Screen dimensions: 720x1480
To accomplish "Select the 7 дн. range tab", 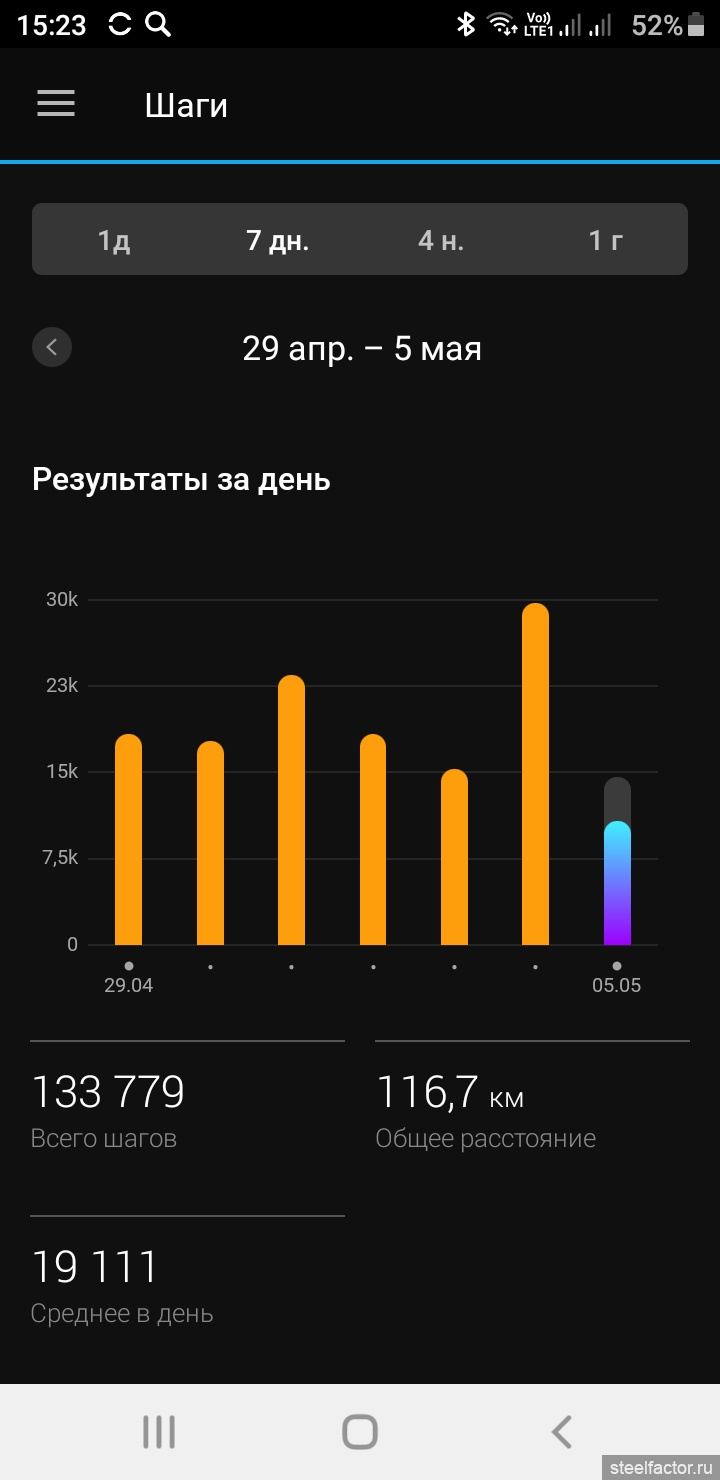I will [x=278, y=240].
